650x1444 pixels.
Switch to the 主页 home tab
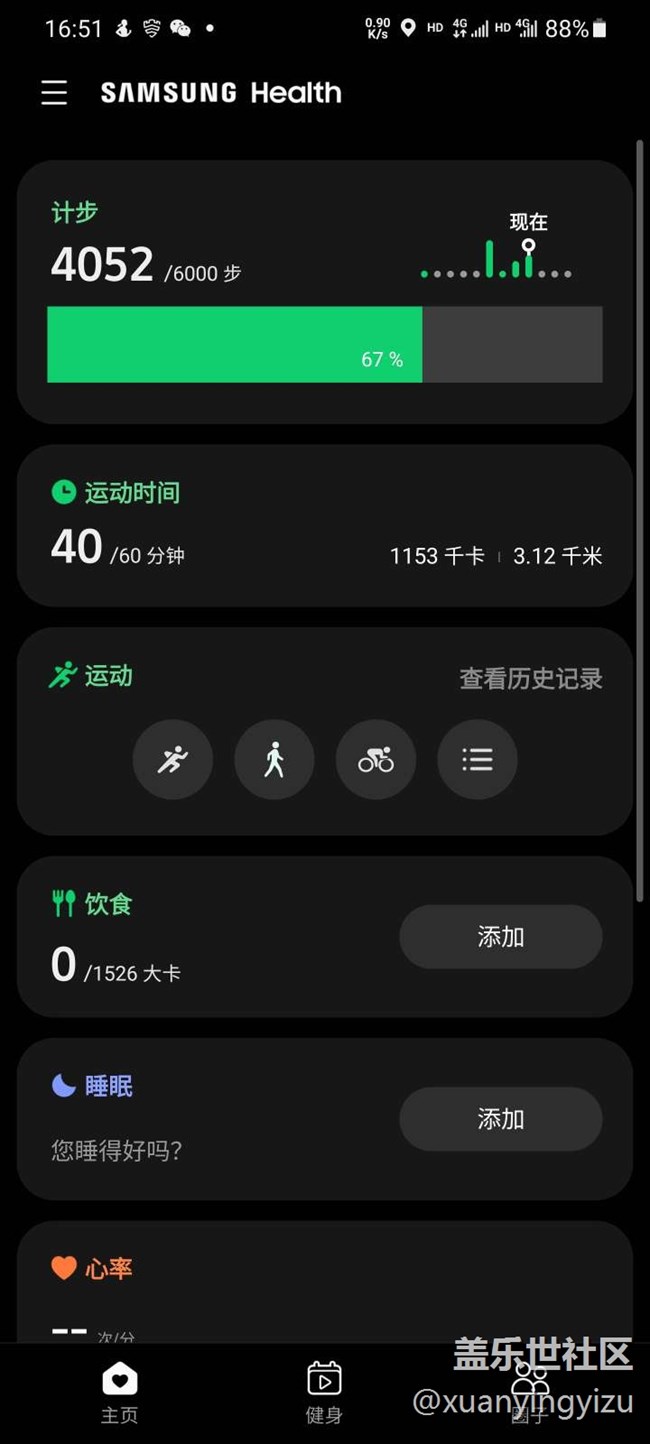(119, 1392)
